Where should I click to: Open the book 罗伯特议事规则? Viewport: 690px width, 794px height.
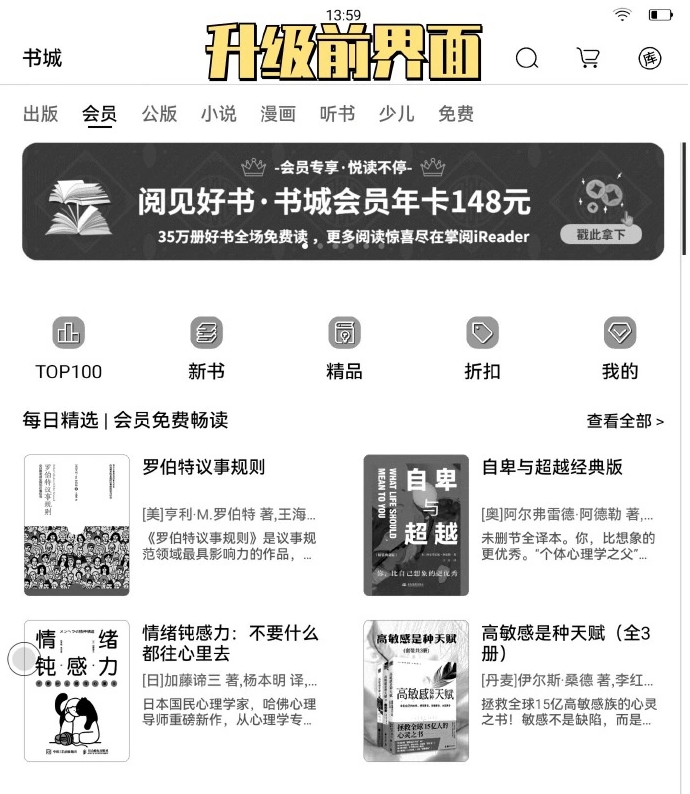click(x=77, y=525)
